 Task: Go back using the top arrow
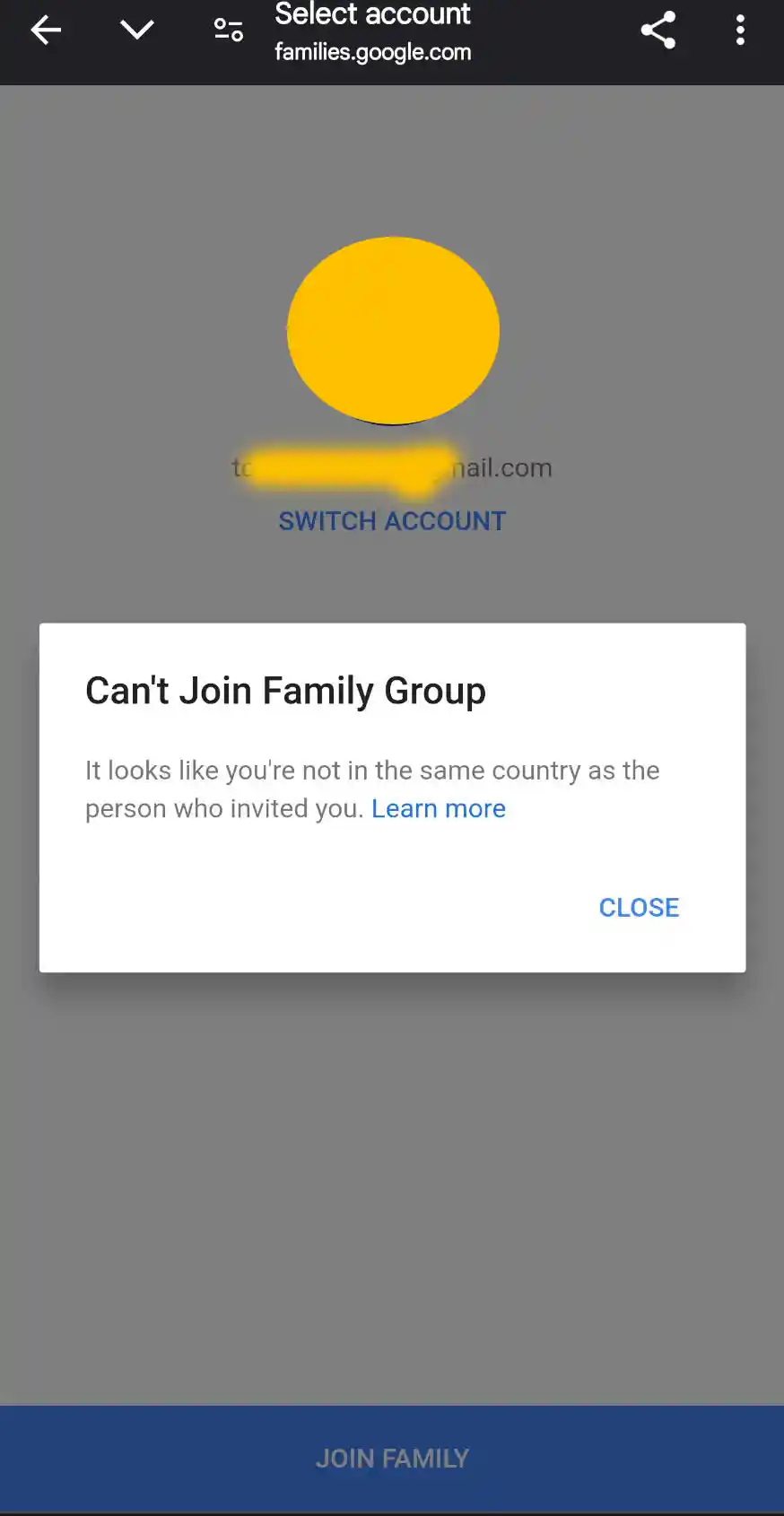point(46,30)
